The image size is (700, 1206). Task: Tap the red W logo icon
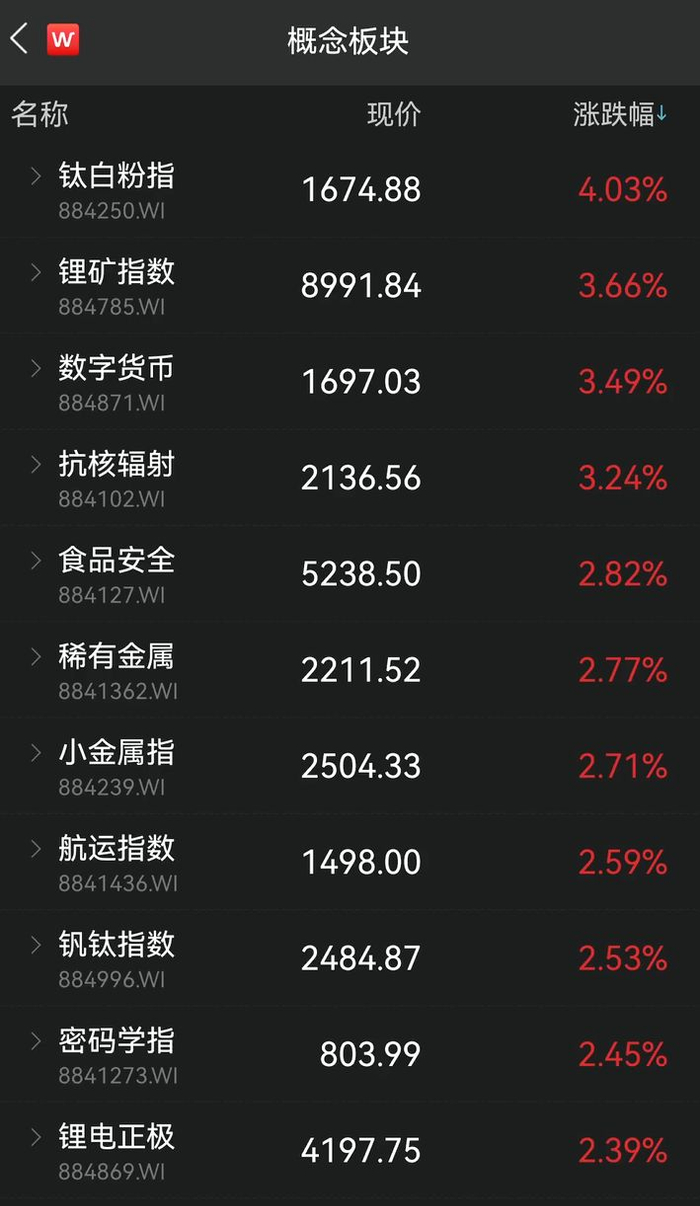[63, 40]
